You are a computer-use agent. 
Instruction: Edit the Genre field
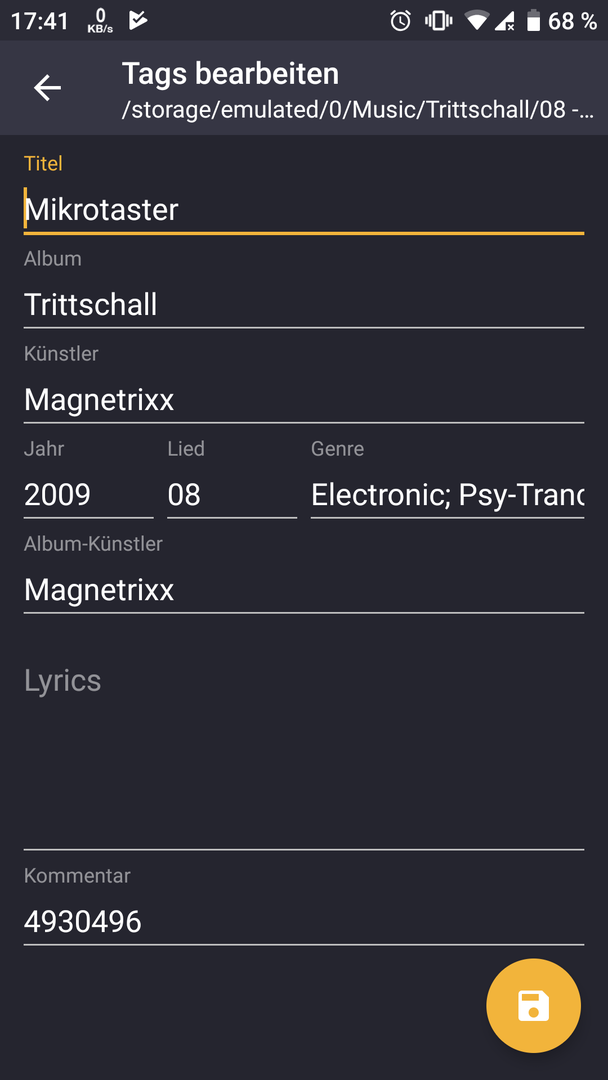point(447,495)
